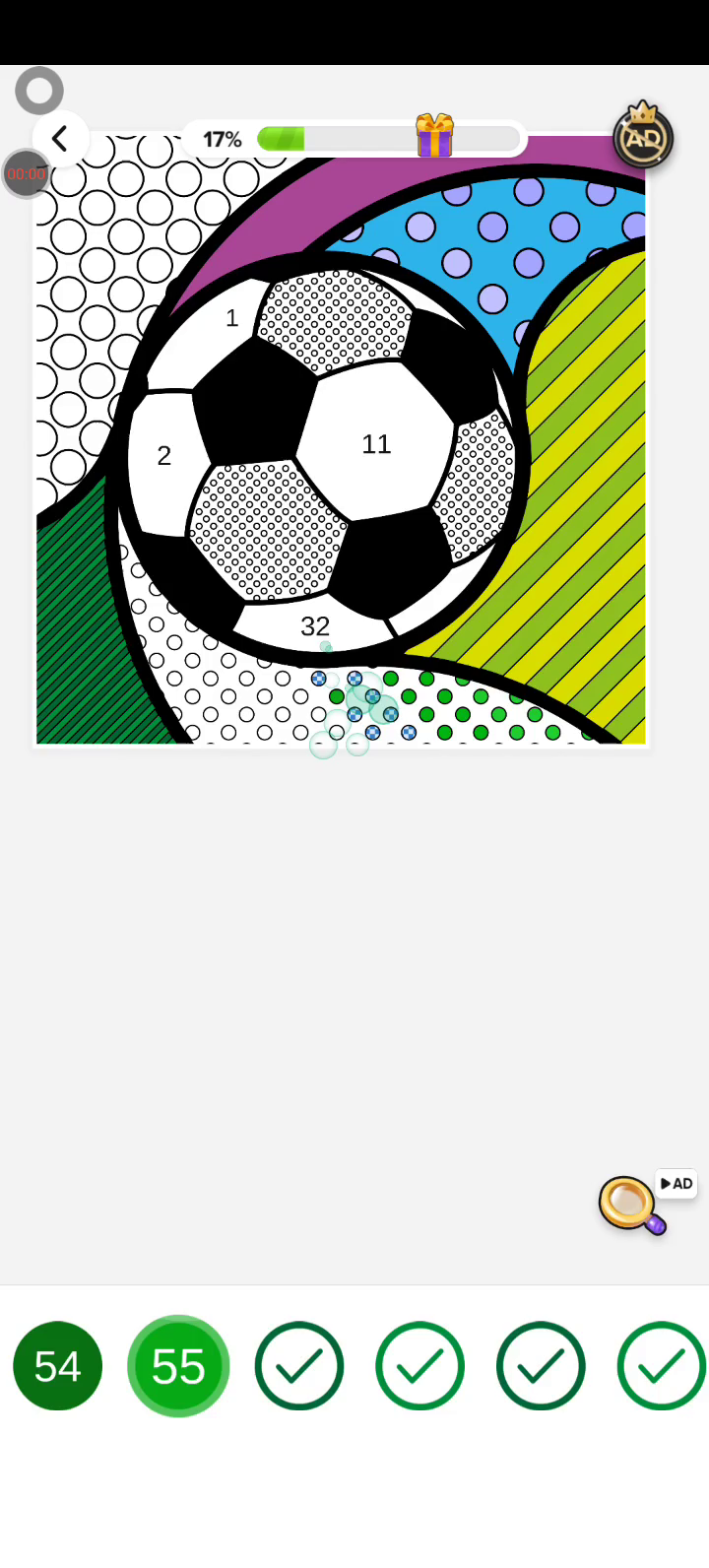Open the gift box reward
The image size is (709, 1568).
[434, 136]
